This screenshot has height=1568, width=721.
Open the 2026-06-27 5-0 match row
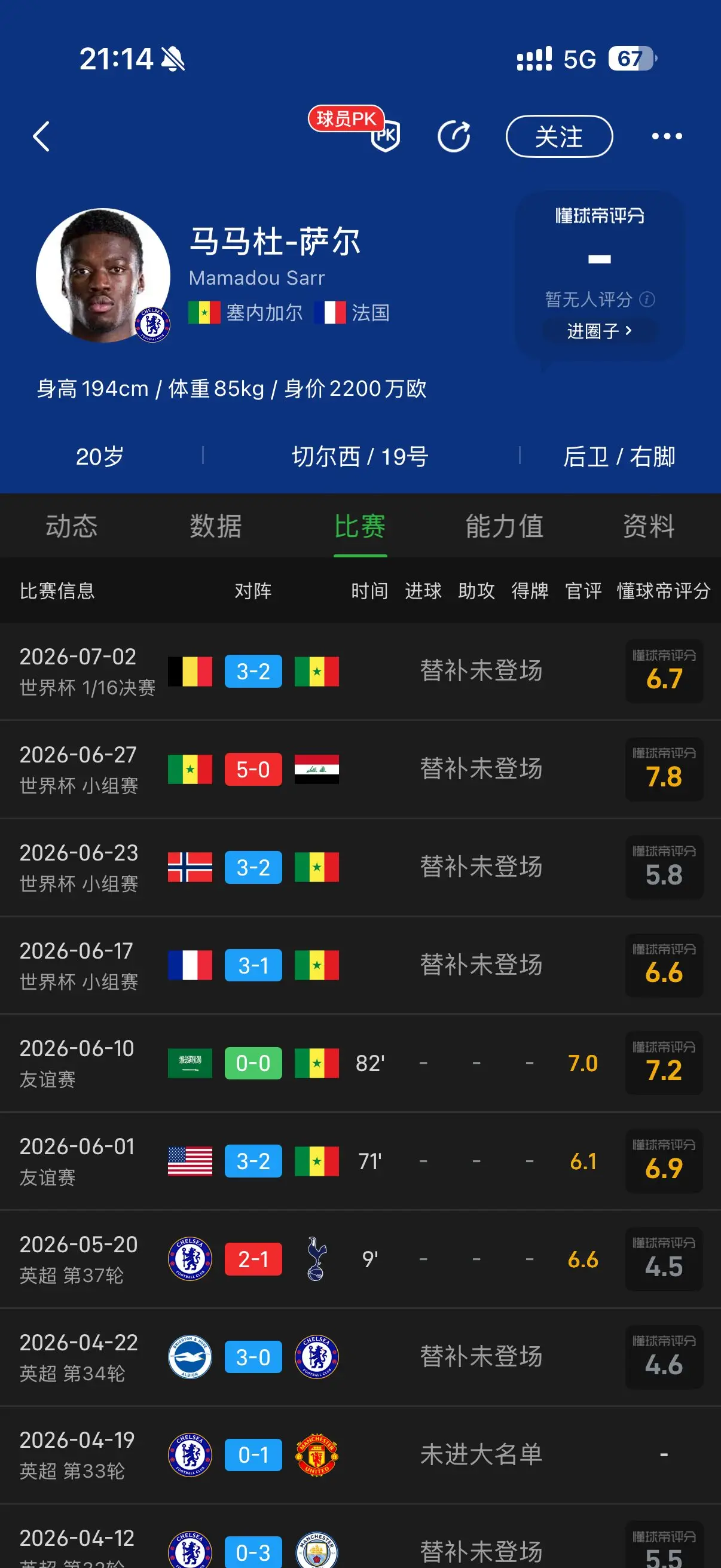pos(360,770)
